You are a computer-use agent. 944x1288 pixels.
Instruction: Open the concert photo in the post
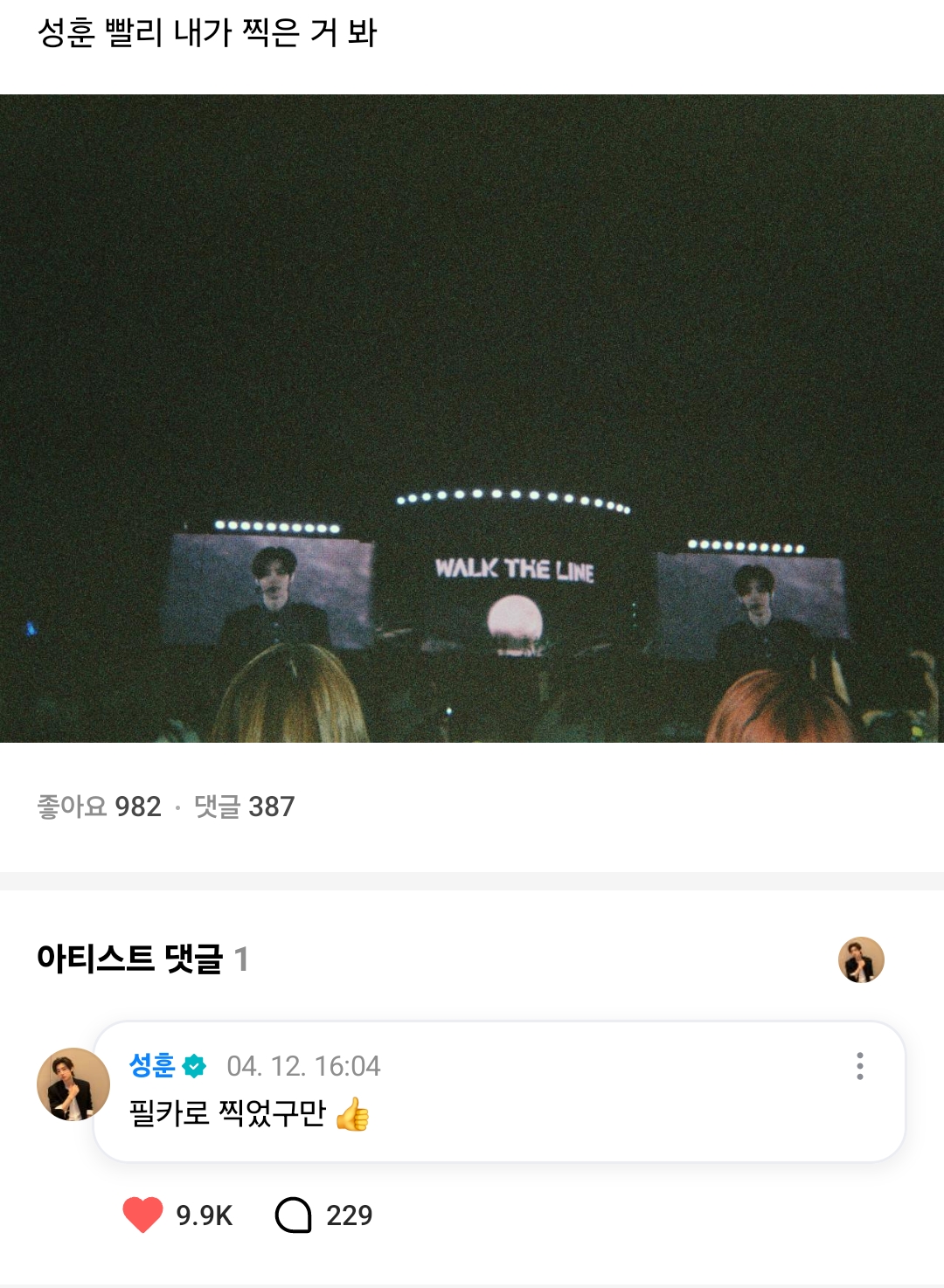pos(472,418)
